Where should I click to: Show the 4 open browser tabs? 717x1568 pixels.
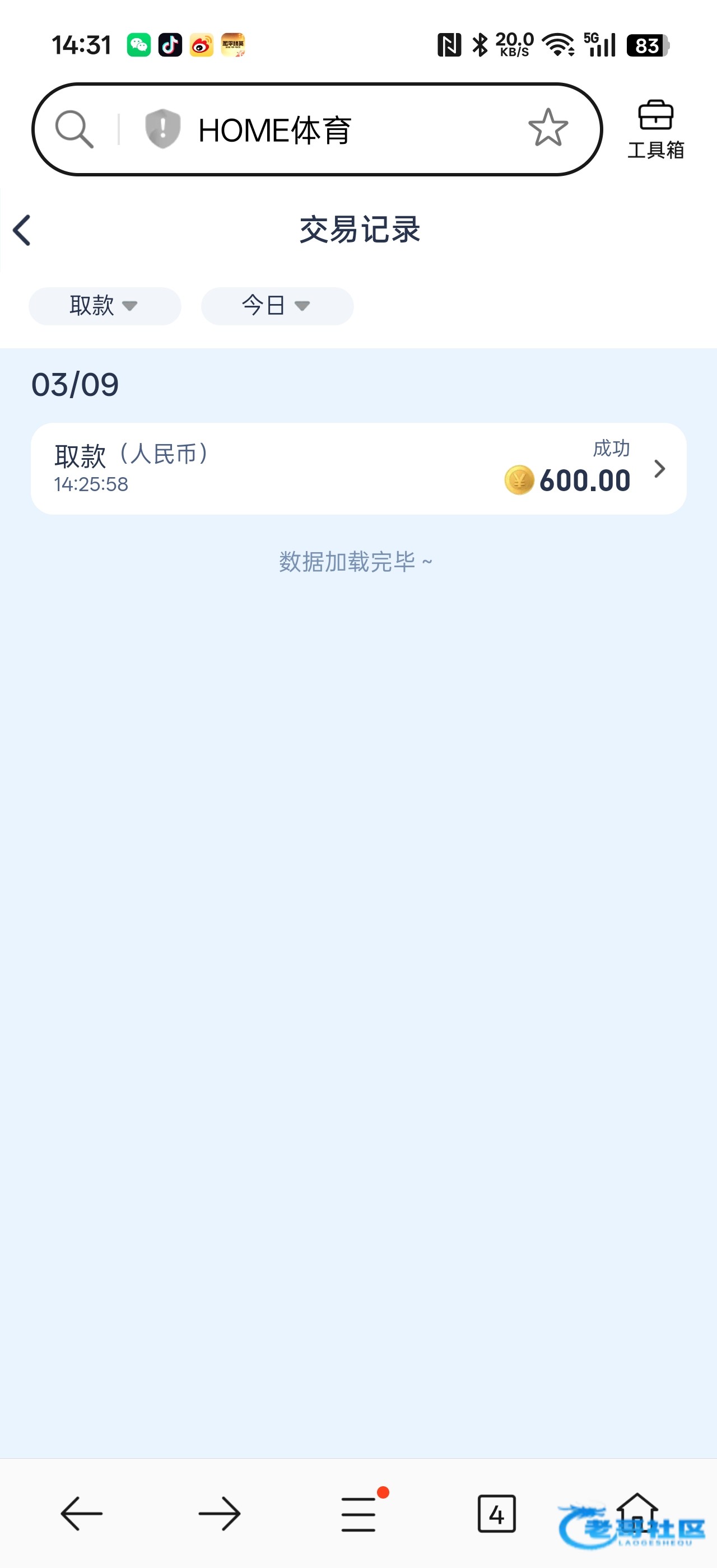pos(496,1513)
